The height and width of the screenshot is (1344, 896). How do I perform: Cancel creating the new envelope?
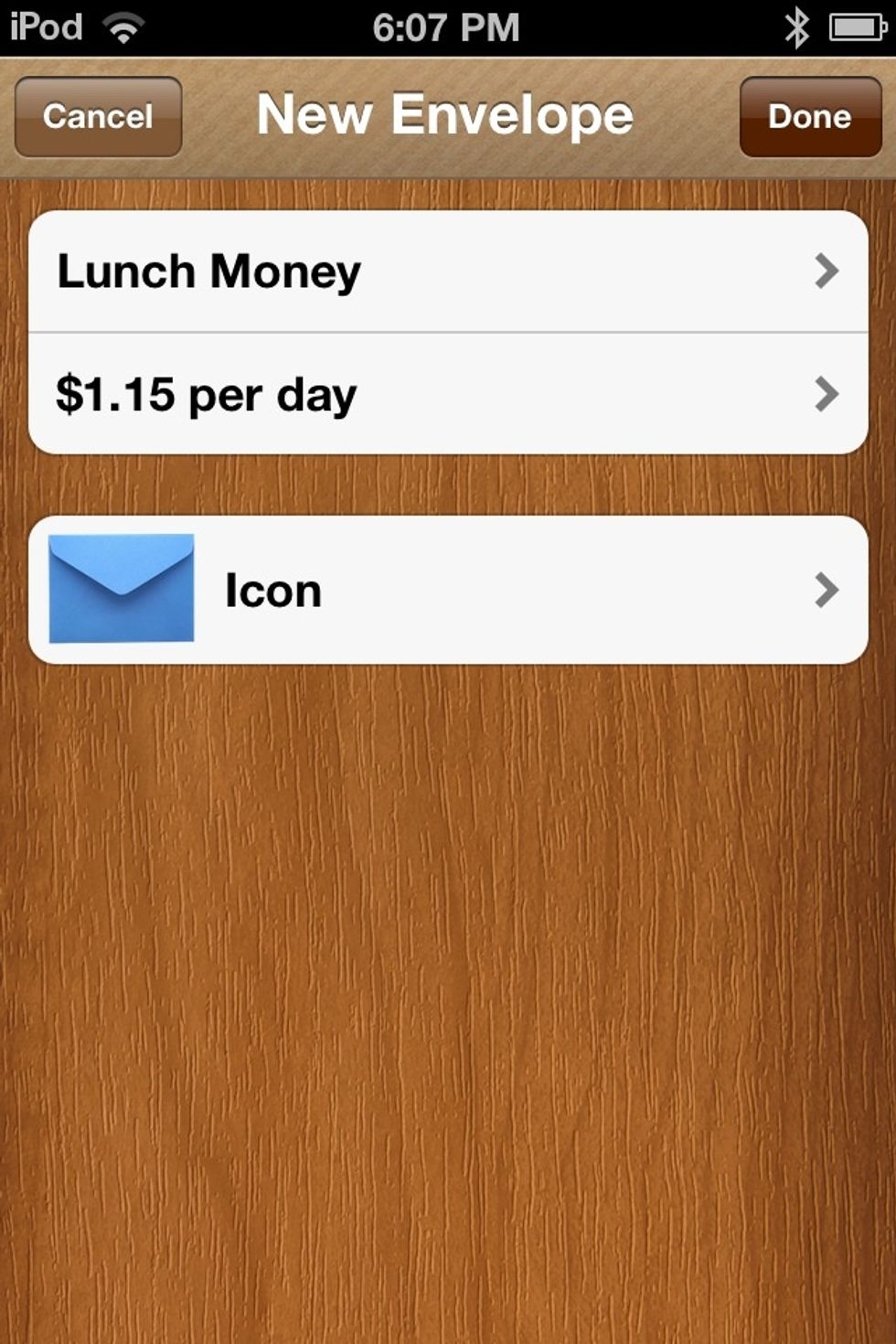(98, 117)
